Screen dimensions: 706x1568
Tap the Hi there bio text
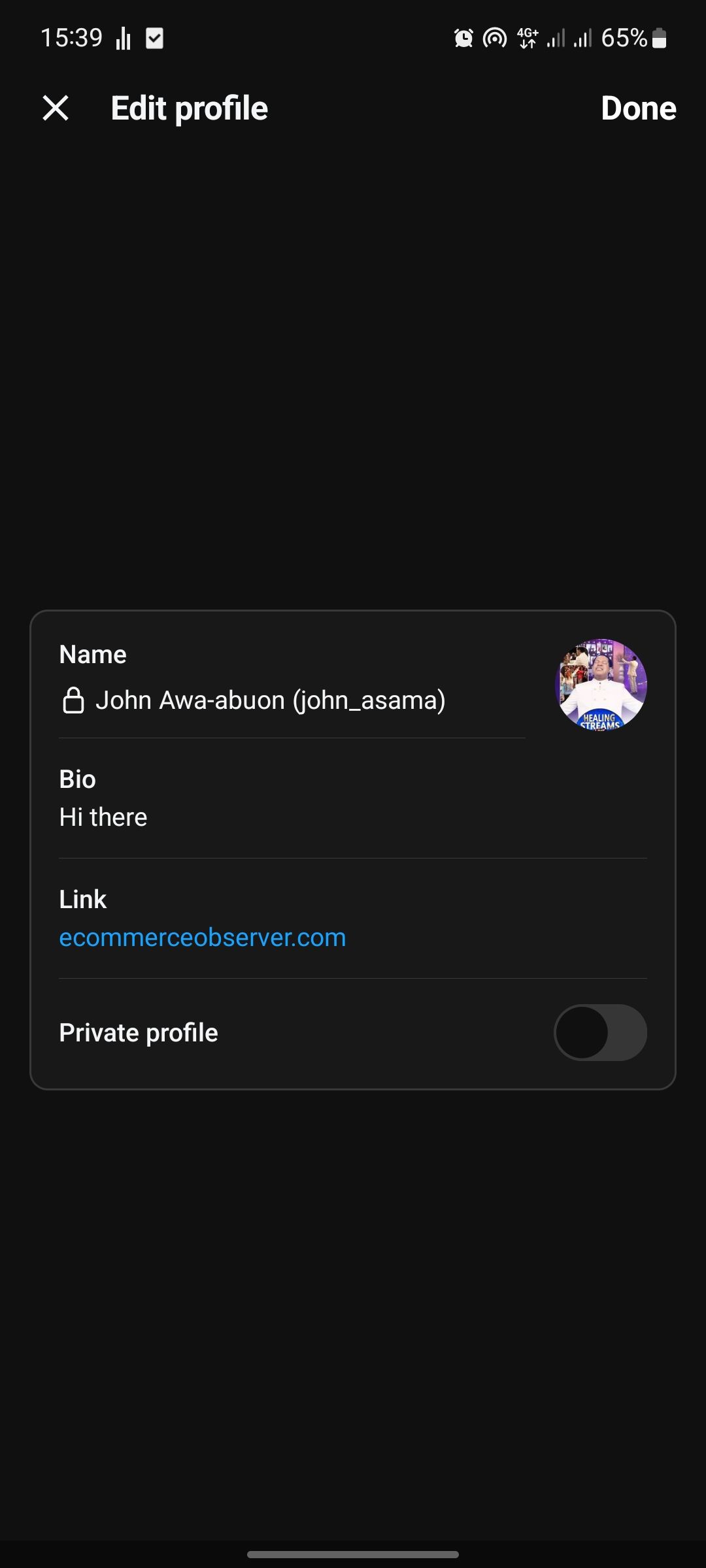[103, 816]
